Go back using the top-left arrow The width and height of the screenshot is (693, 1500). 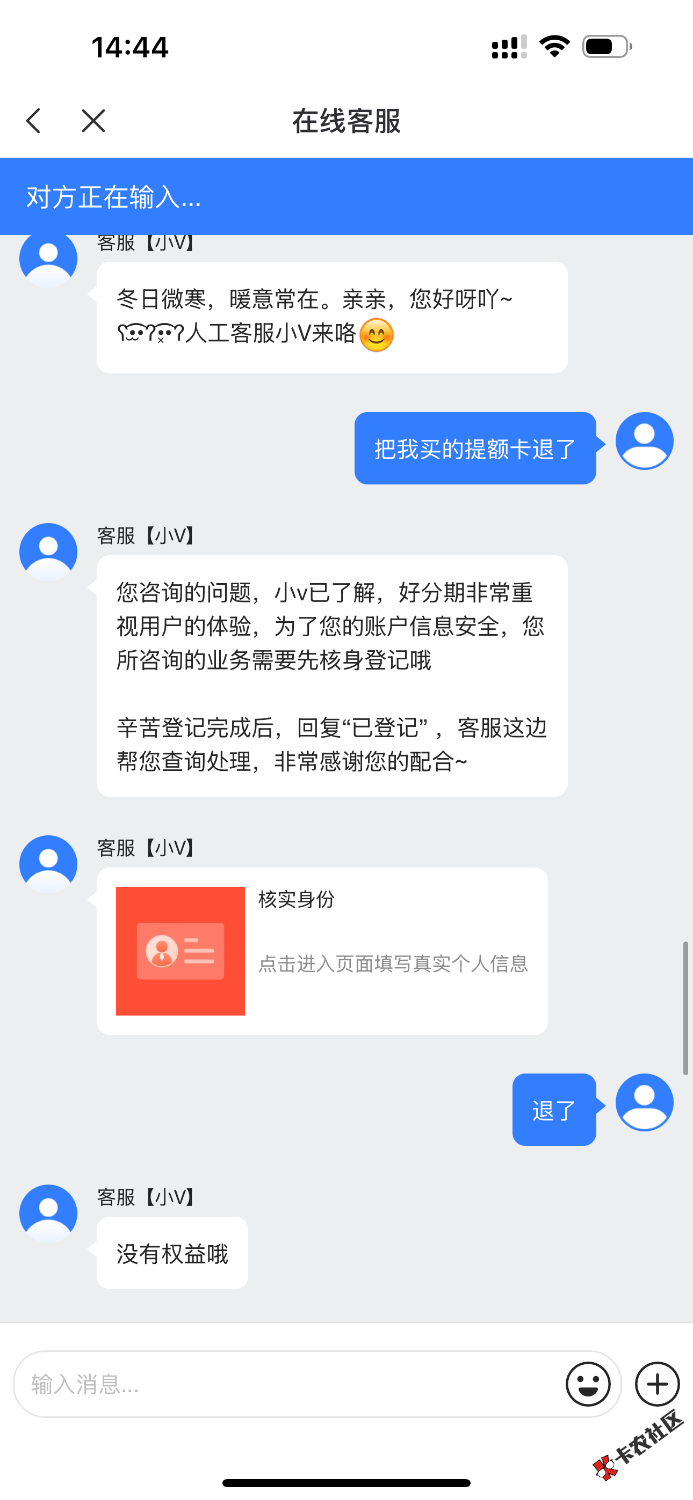33,122
